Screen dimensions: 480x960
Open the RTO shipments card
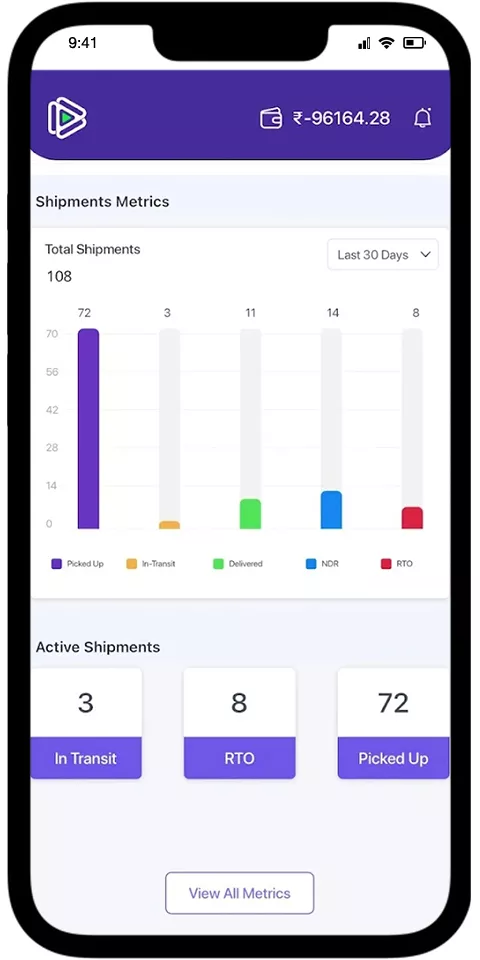[239, 723]
